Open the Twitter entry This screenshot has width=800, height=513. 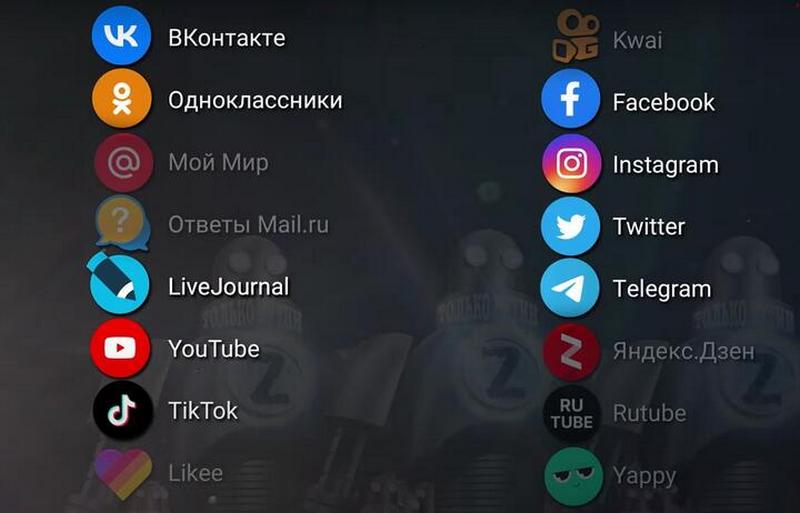coord(648,227)
